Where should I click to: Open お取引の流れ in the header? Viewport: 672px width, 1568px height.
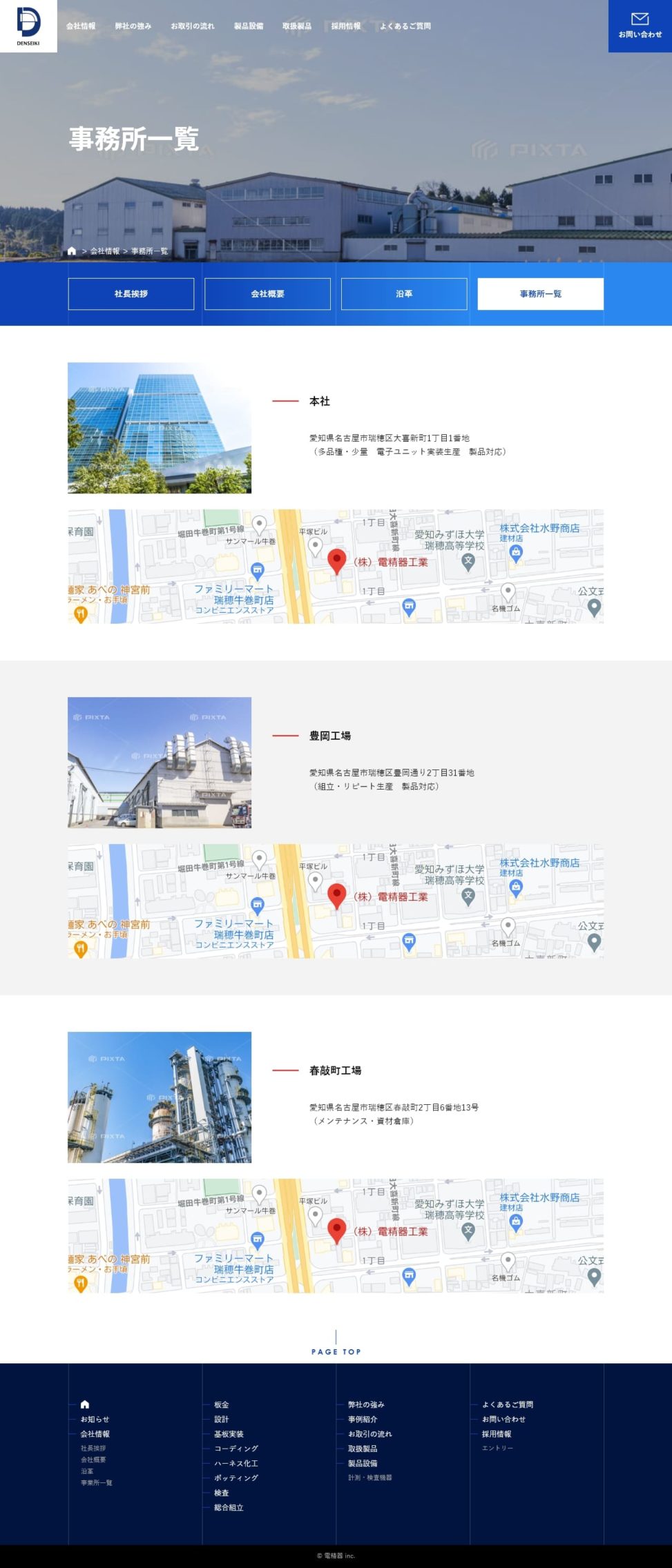tap(192, 26)
